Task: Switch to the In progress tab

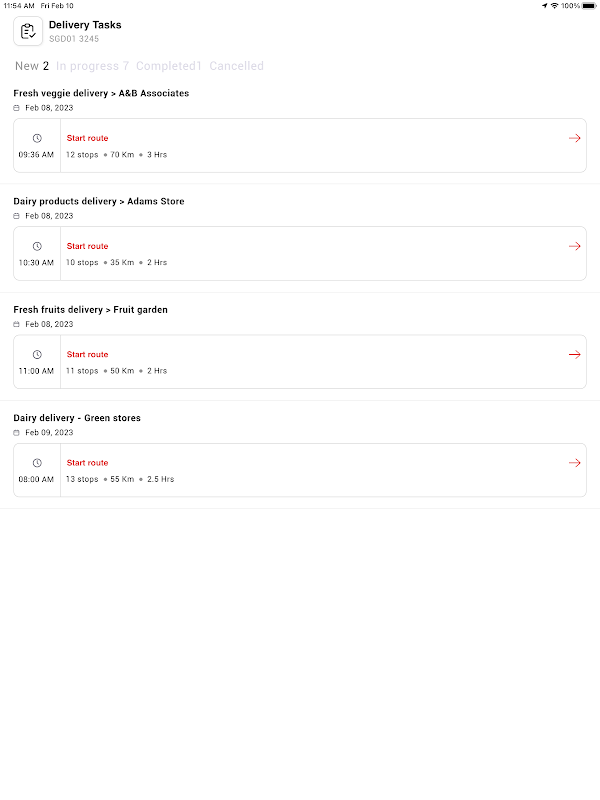Action: (92, 66)
